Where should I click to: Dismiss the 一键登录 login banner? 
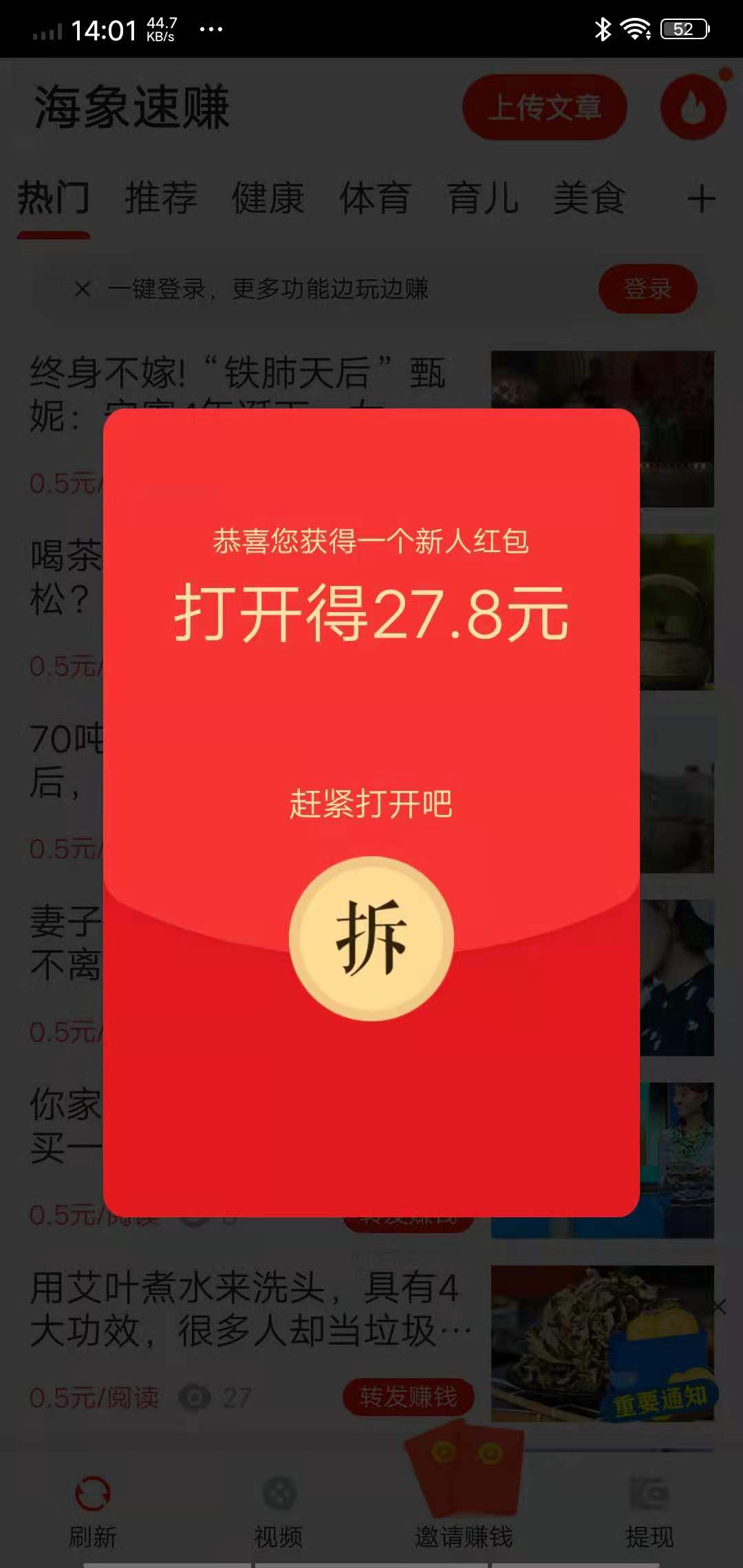tap(83, 289)
